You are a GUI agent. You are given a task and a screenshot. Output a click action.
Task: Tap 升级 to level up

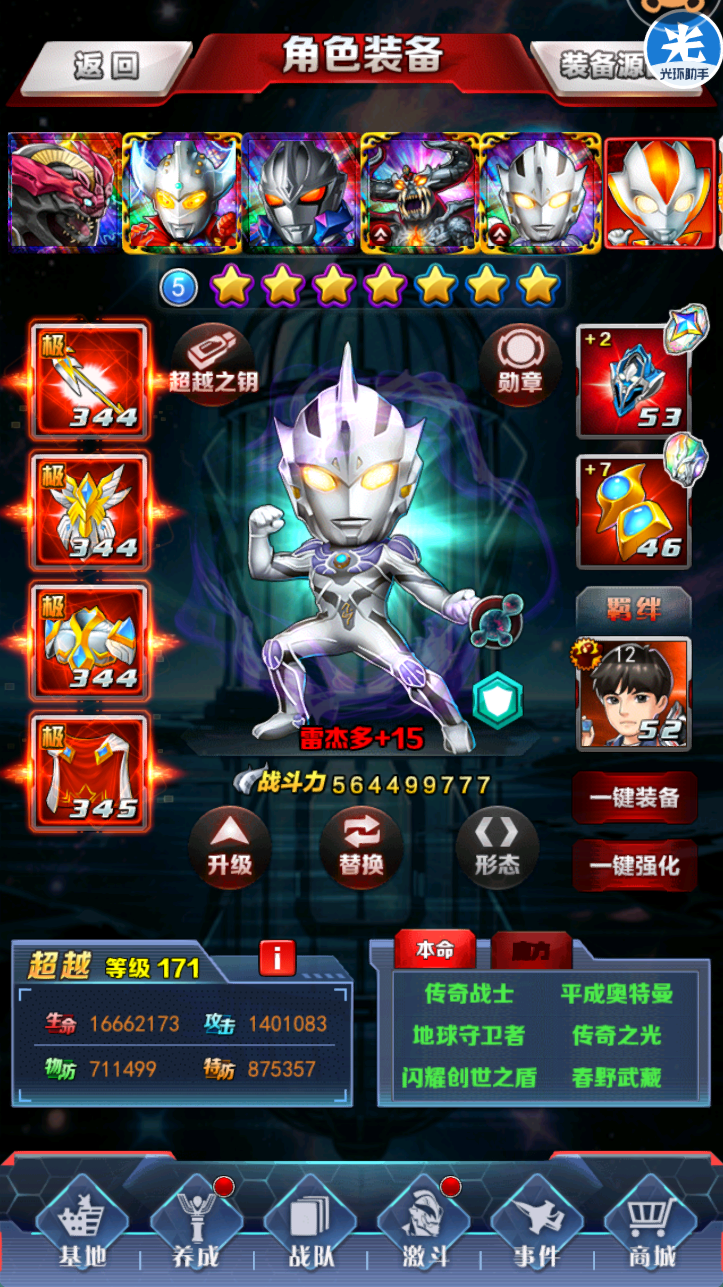pyautogui.click(x=230, y=848)
